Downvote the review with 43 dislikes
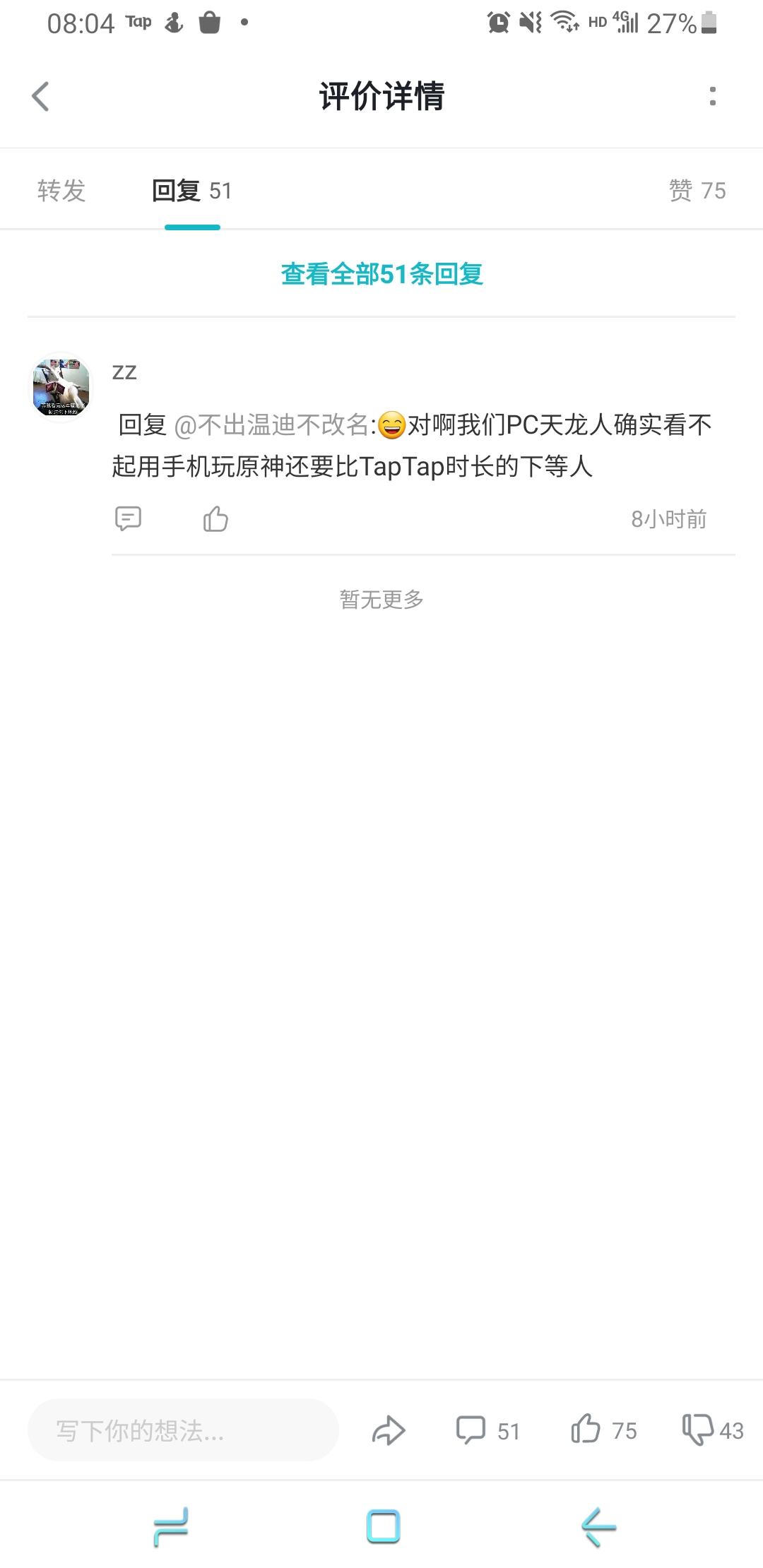The height and width of the screenshot is (1568, 763). 711,1430
